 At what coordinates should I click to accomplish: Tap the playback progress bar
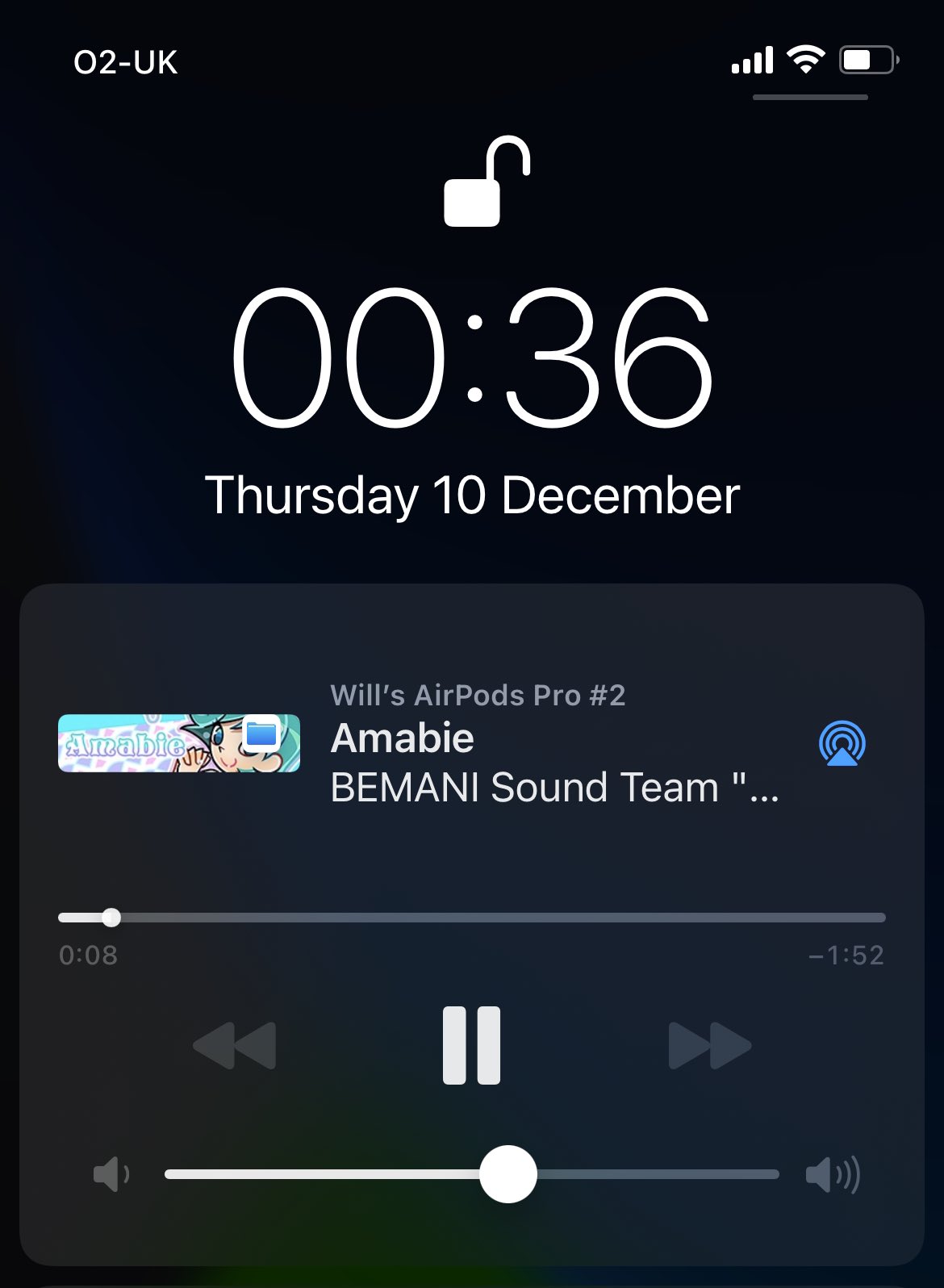click(x=472, y=918)
